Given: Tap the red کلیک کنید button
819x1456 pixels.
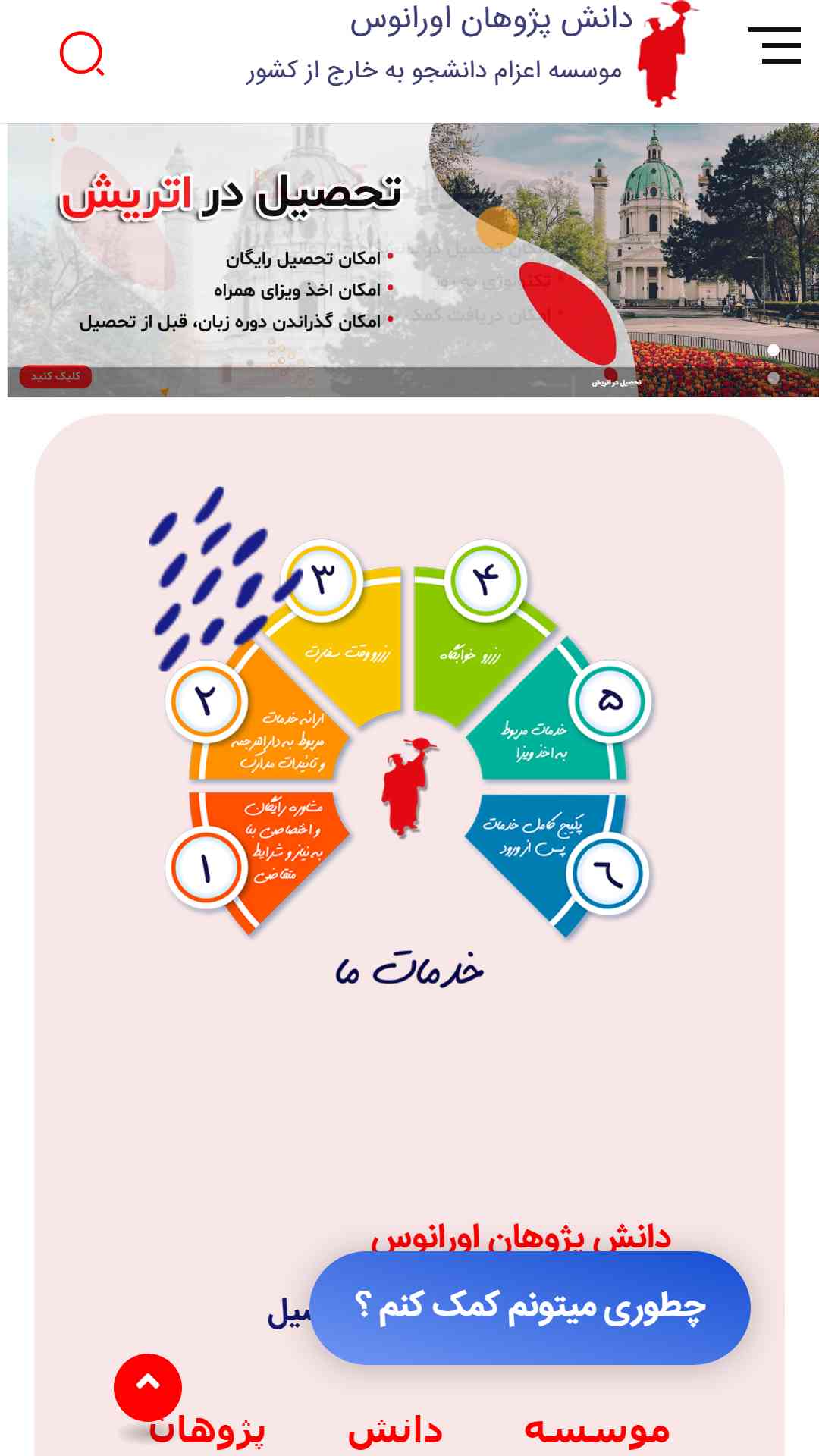Looking at the screenshot, I should click(55, 376).
